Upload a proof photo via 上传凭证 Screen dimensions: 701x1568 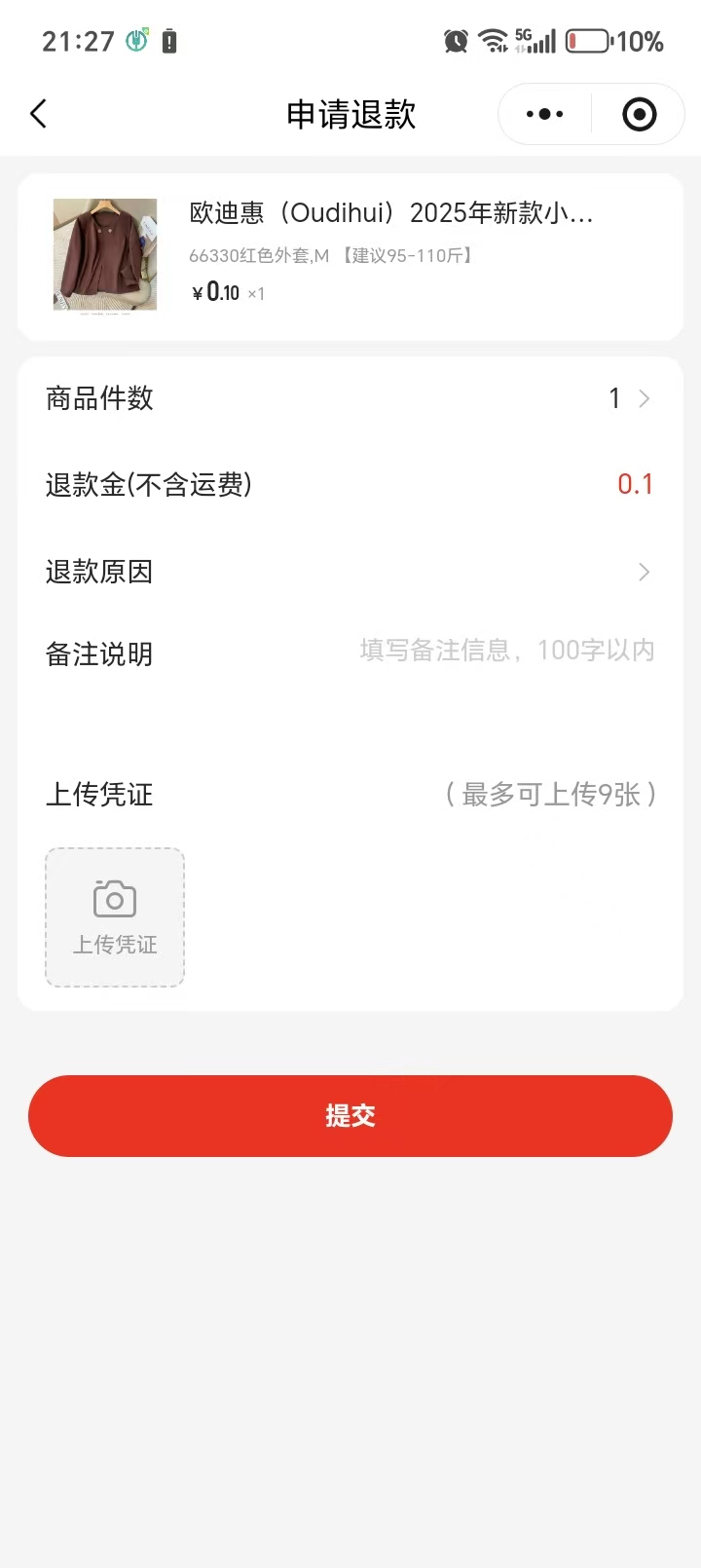coord(115,917)
